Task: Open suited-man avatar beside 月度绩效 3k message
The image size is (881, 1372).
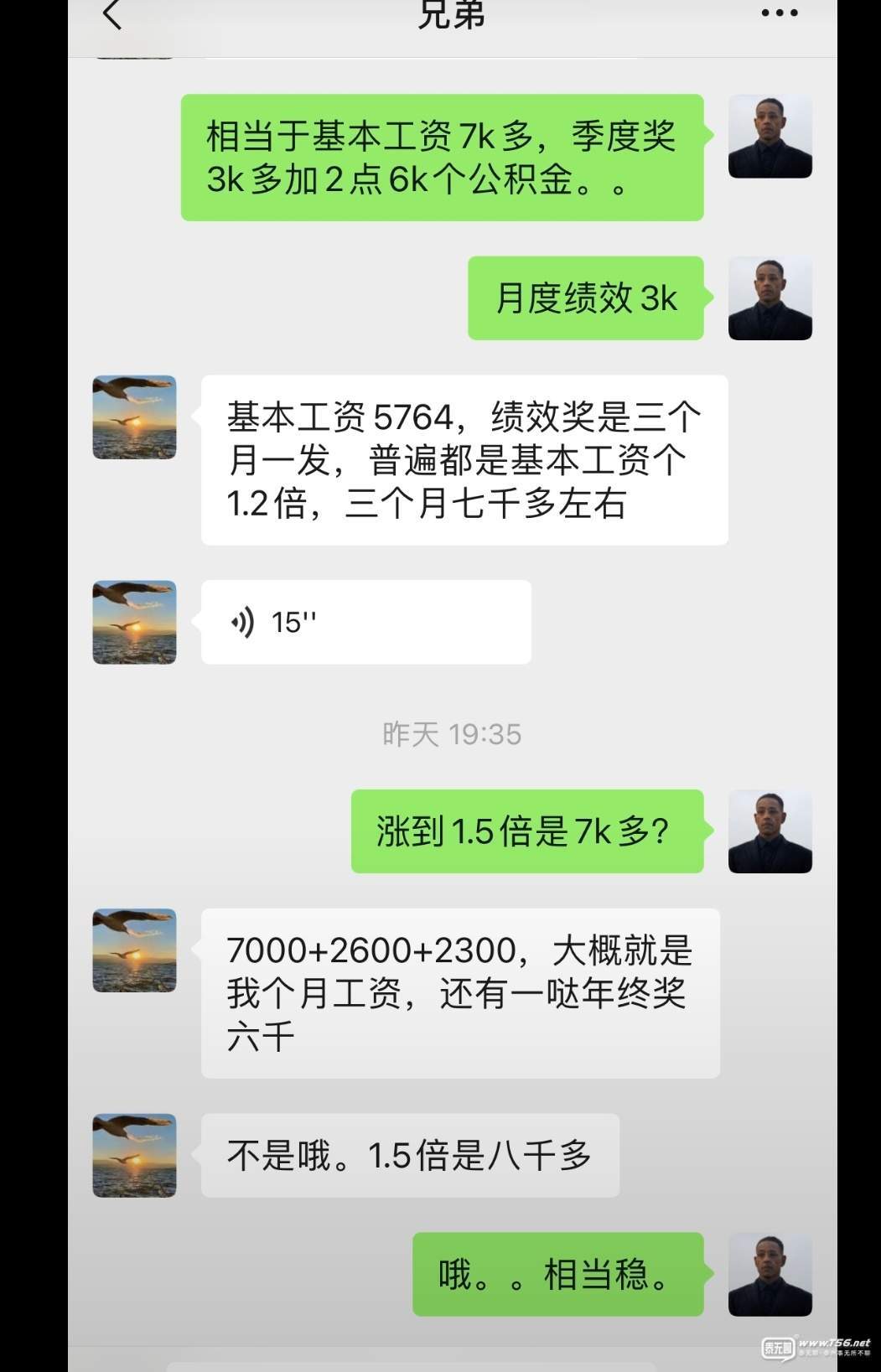Action: [770, 298]
